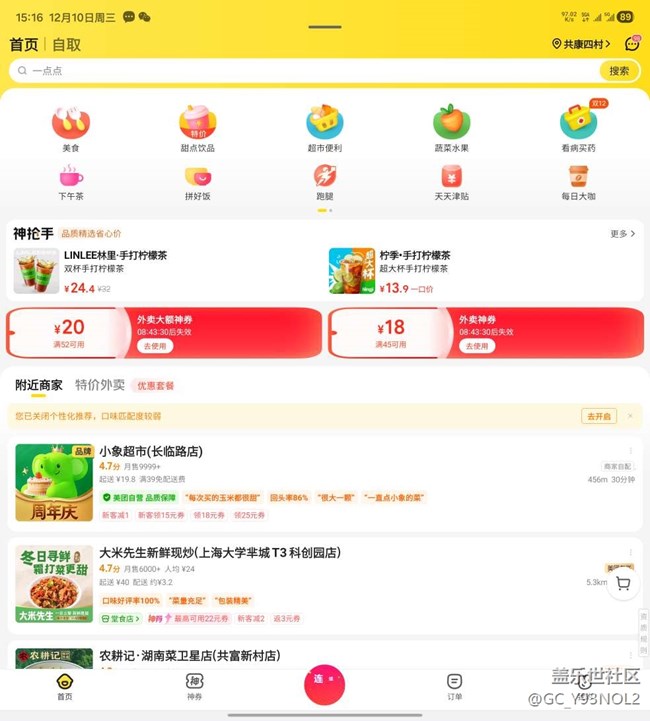
Task: Open the messages icon in the top bar
Action: click(x=632, y=44)
